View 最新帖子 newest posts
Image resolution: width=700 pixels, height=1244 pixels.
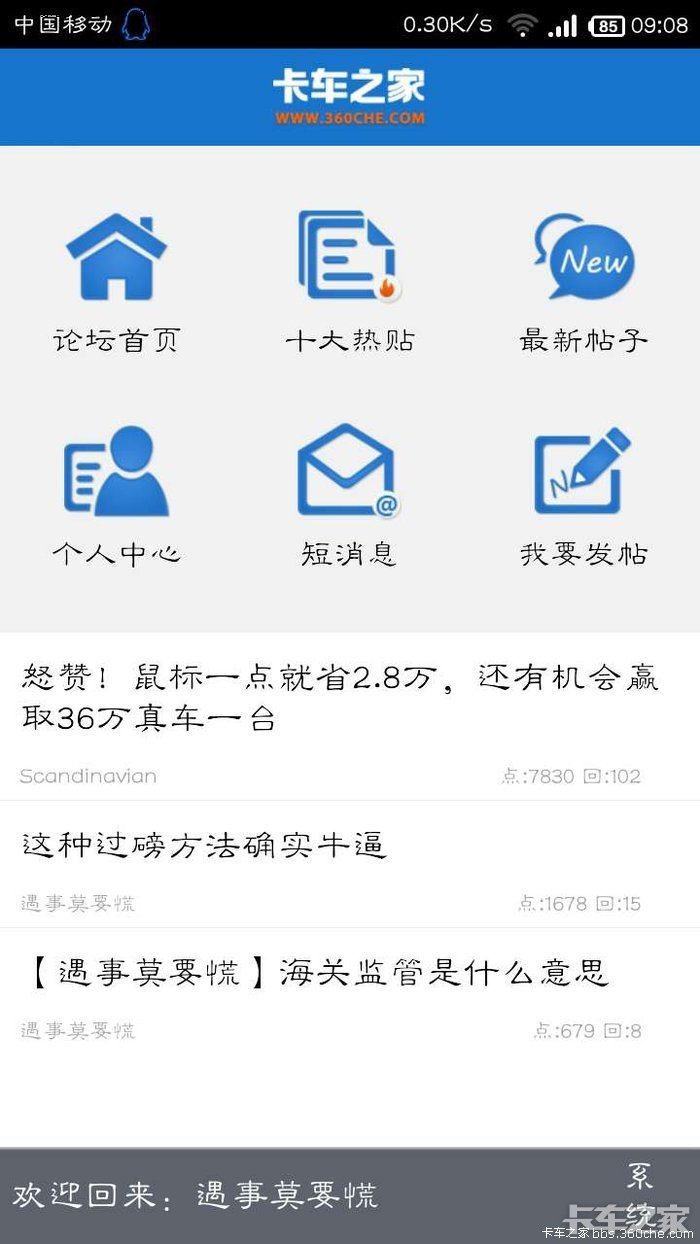tap(583, 284)
